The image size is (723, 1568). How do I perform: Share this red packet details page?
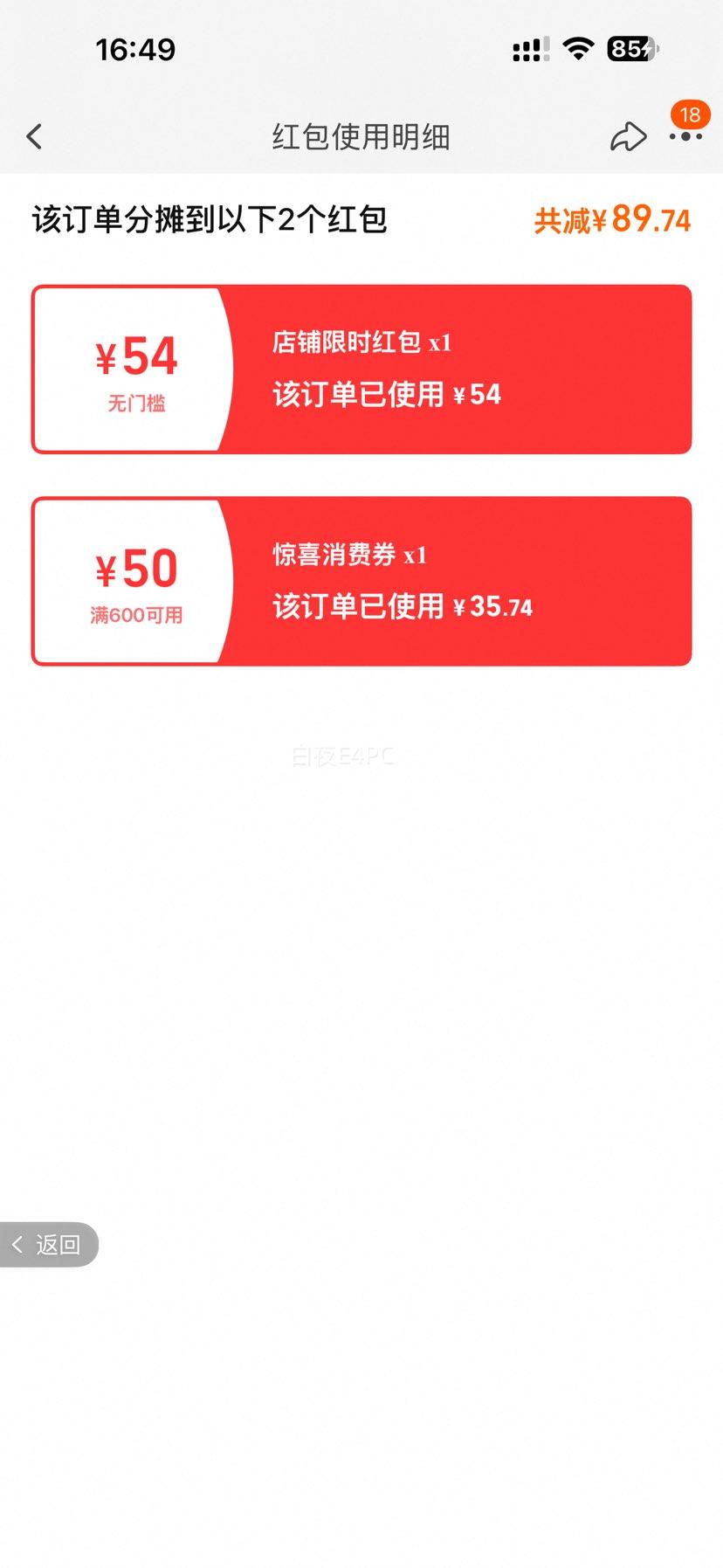[628, 136]
